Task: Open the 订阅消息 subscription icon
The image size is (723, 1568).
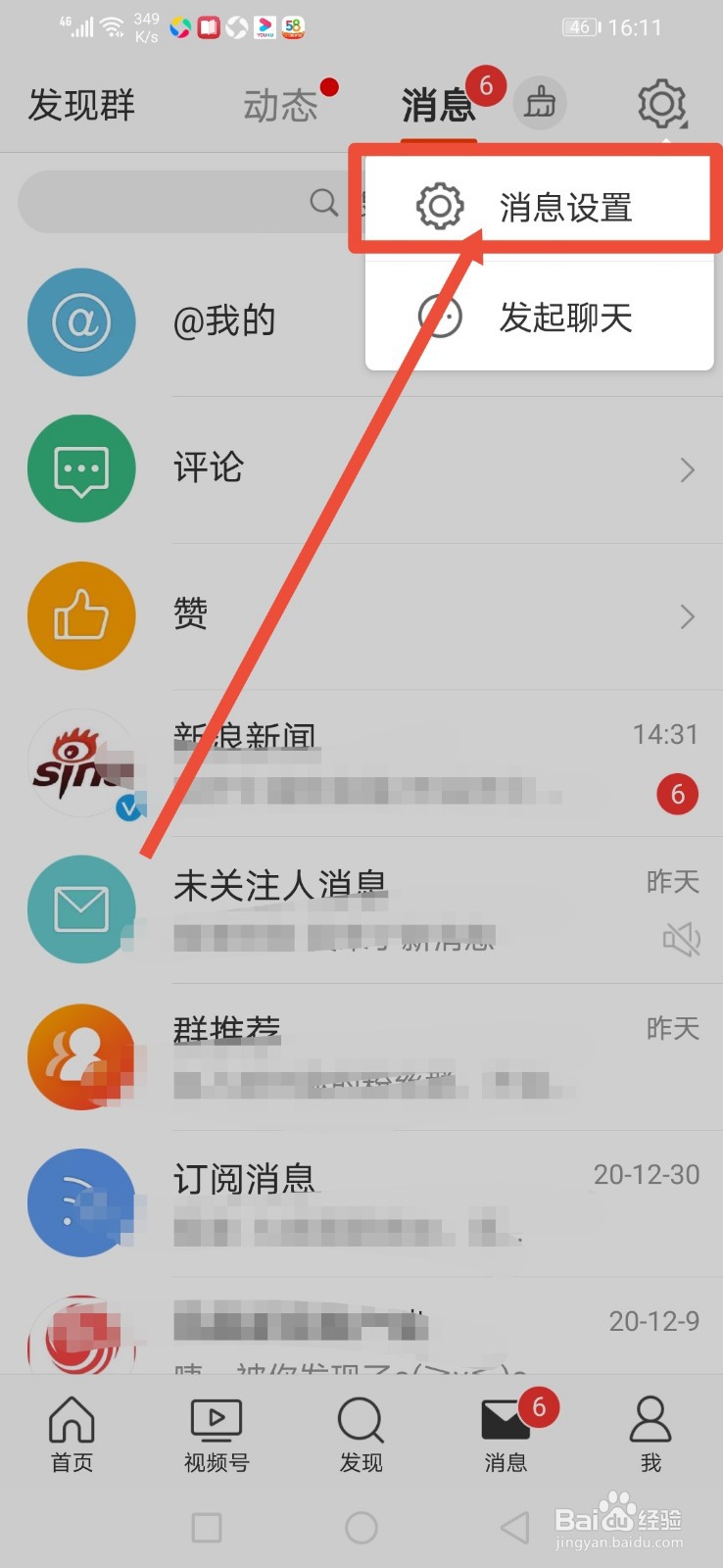Action: [x=82, y=1203]
